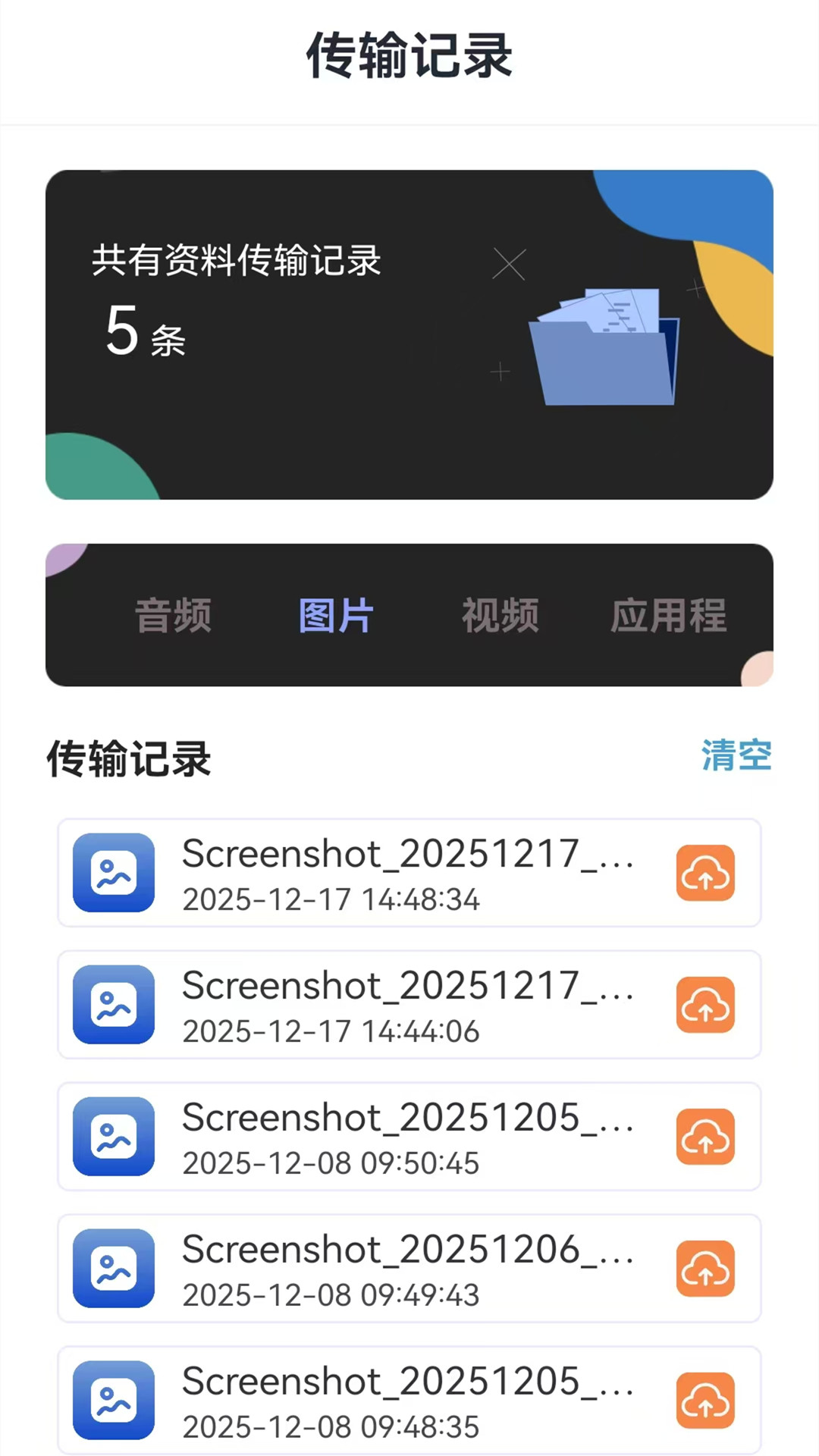Select the record named Screenshot_20251217 14:48:34
819x1456 pixels.
[x=394, y=873]
